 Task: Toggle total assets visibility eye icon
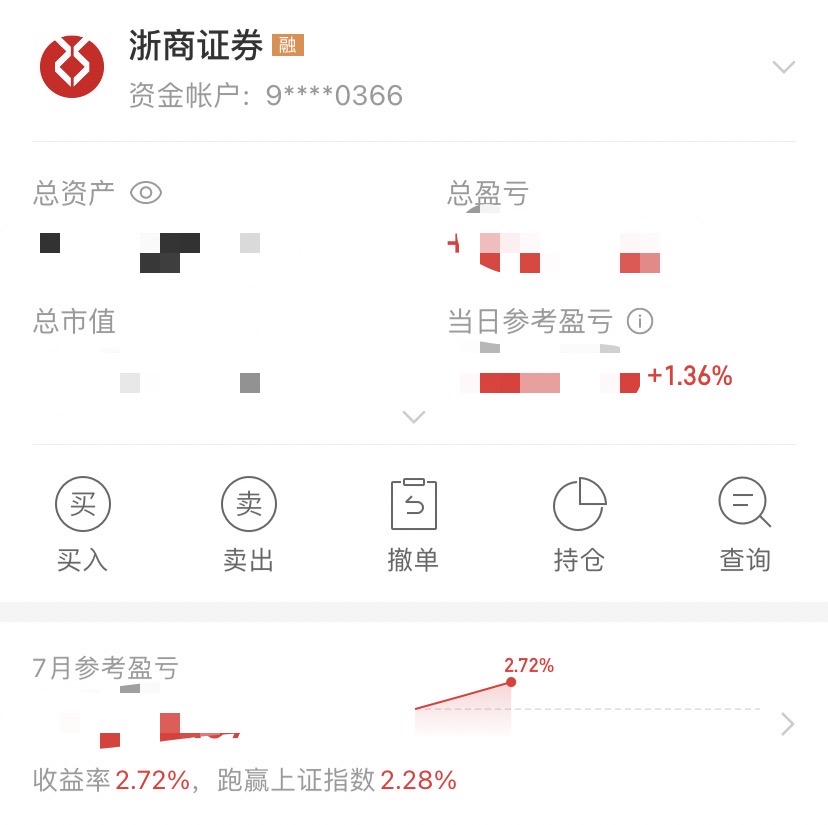pyautogui.click(x=146, y=193)
